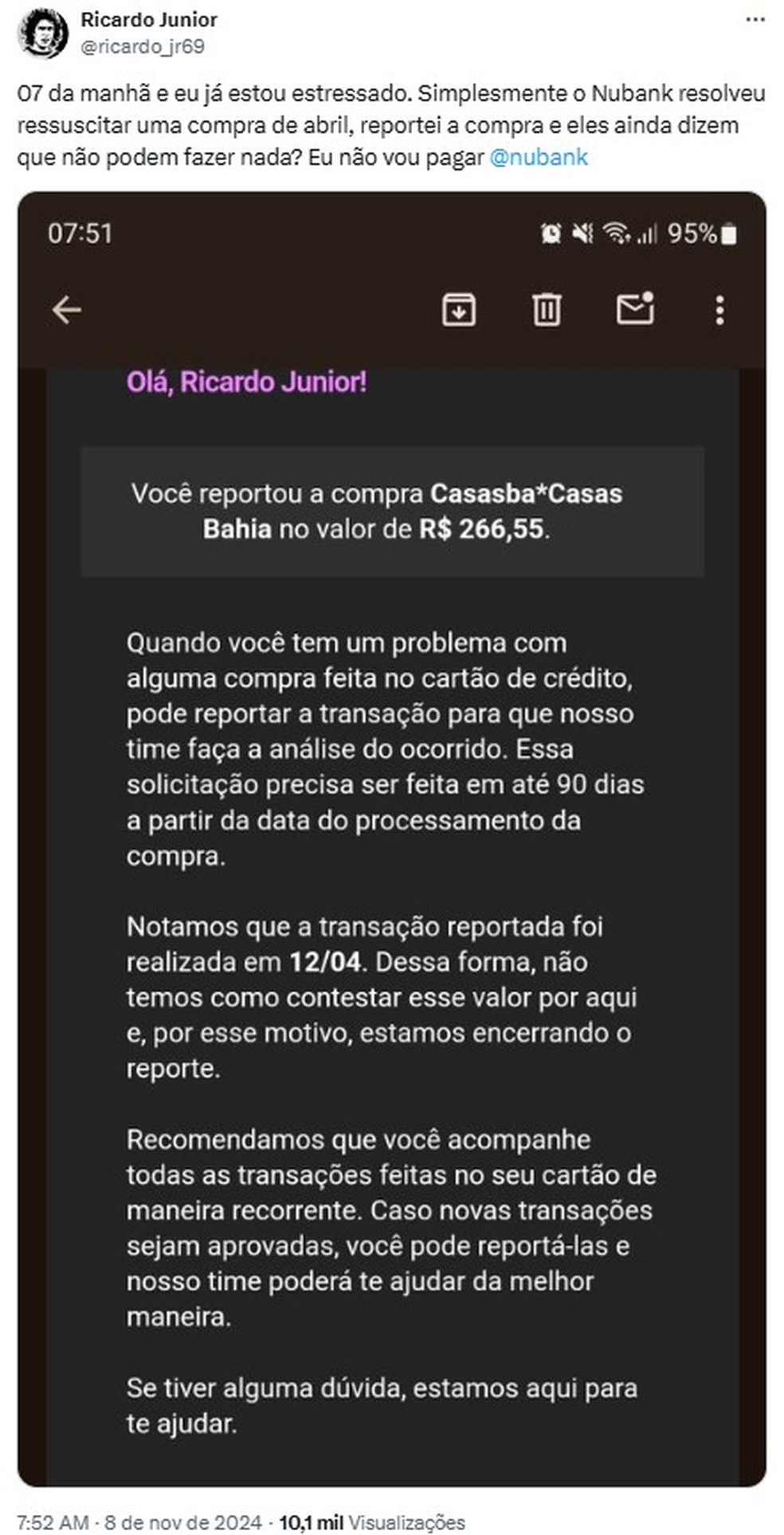Open the tweet's more options menu
784x1535 pixels.
coord(755,20)
